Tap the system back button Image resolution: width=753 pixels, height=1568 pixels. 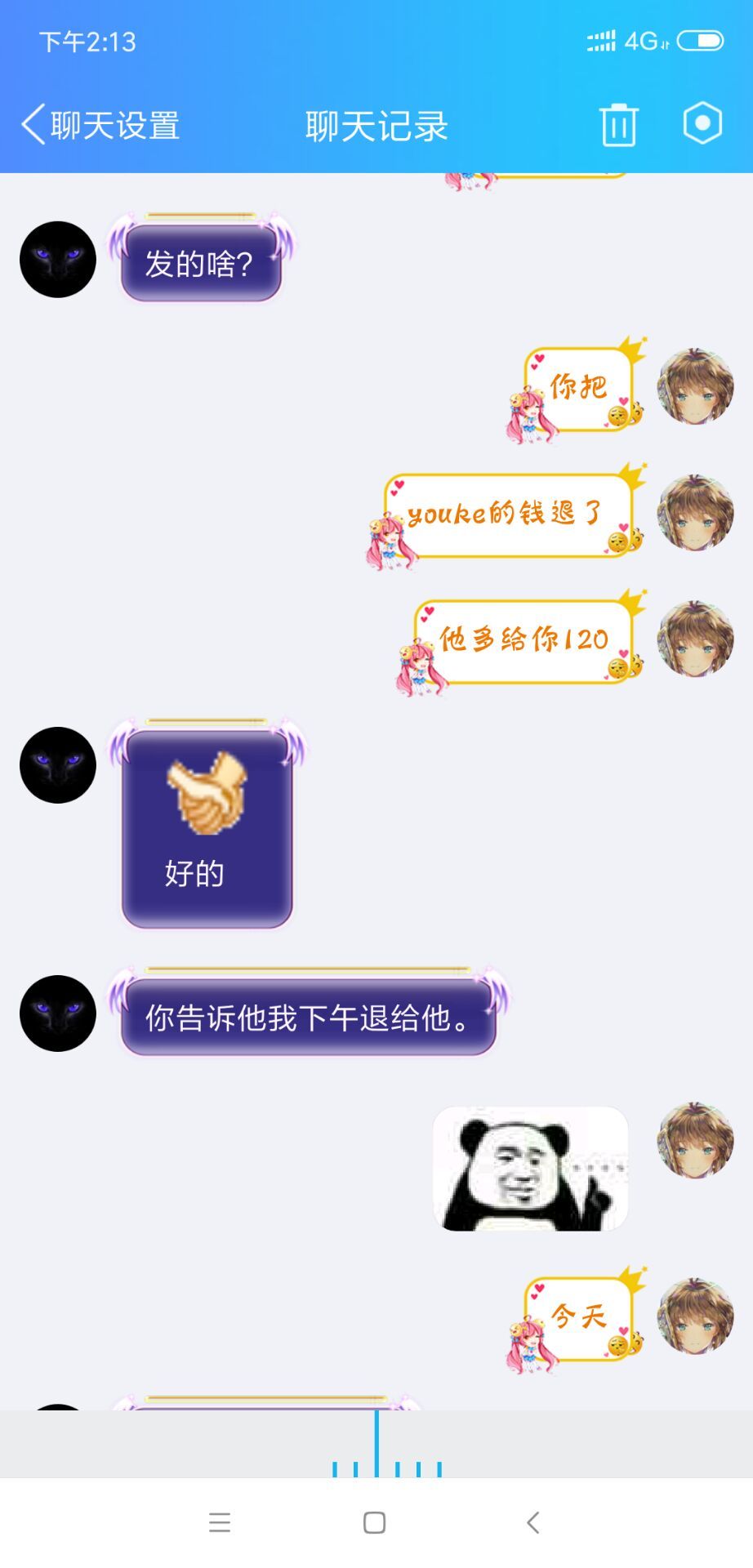pyautogui.click(x=532, y=1522)
